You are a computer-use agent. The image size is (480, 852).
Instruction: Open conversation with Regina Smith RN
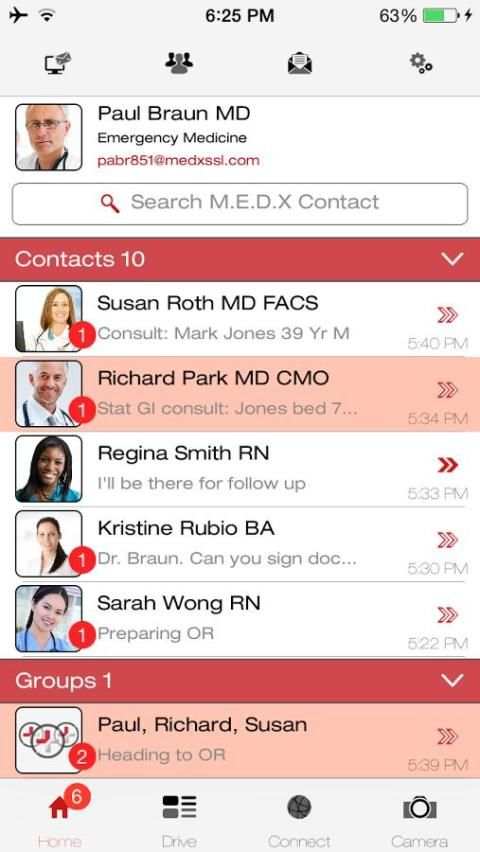coord(240,469)
